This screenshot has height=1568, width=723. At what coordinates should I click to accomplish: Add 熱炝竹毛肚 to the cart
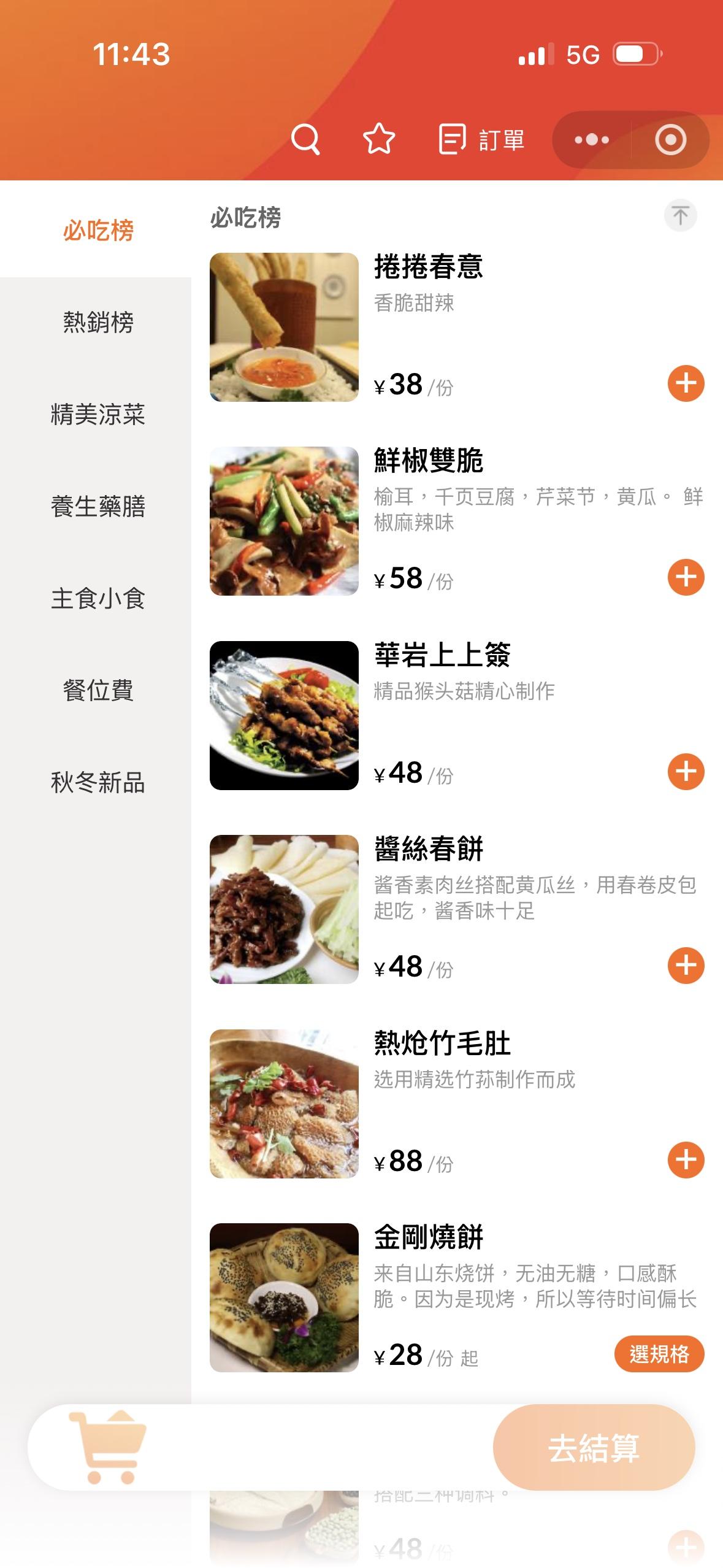pyautogui.click(x=686, y=1160)
